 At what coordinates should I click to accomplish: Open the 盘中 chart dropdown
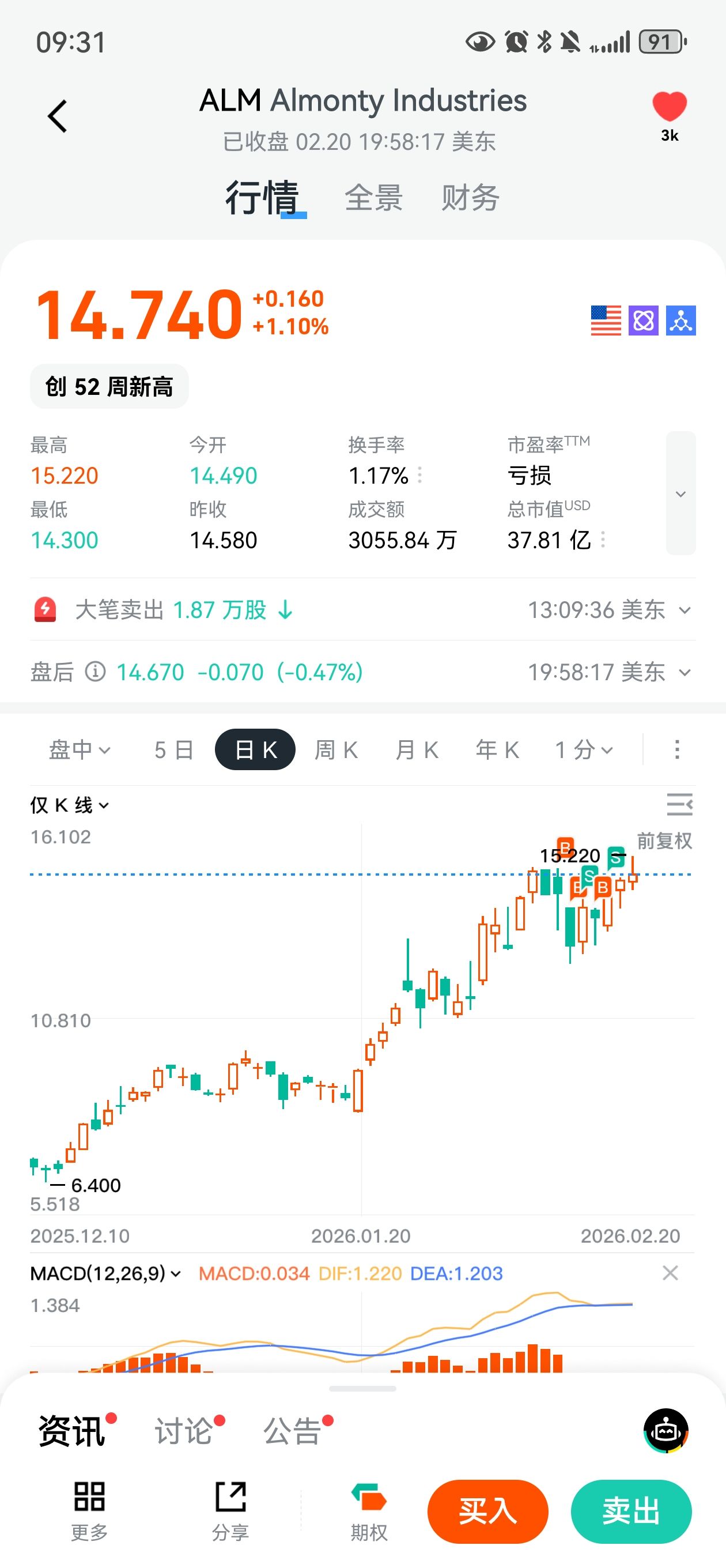(x=79, y=750)
